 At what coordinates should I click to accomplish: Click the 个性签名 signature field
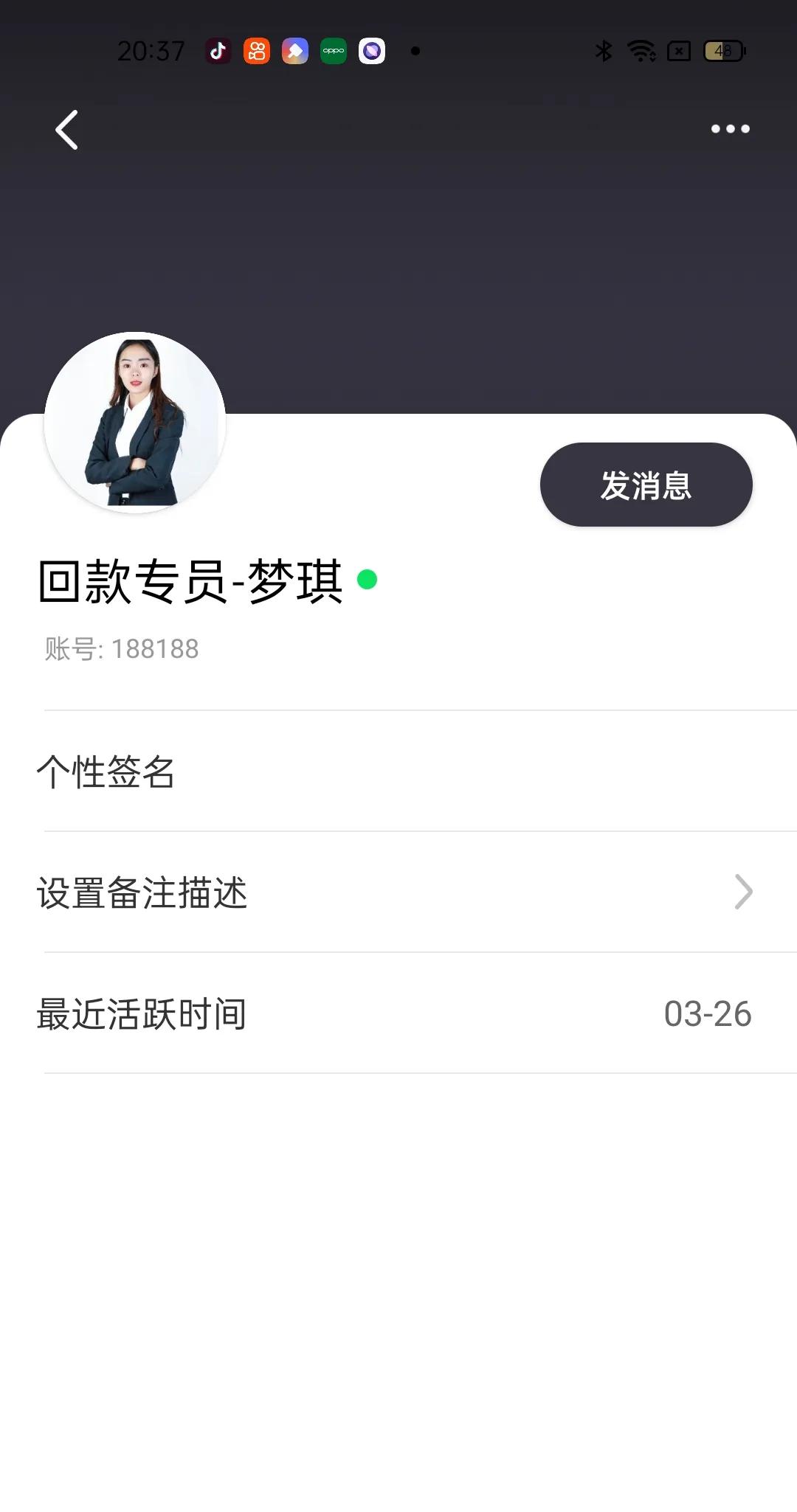point(107,771)
